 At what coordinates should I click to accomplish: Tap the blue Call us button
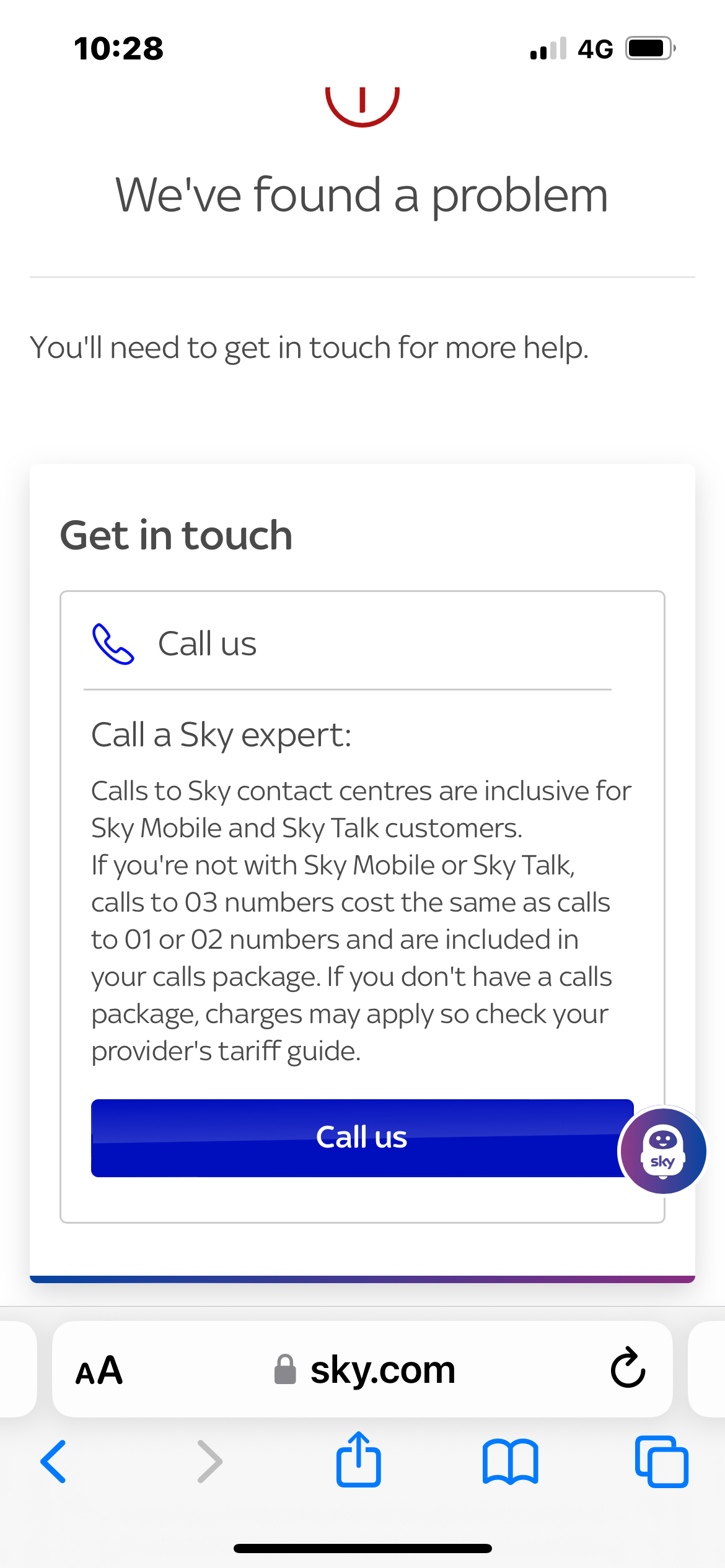coord(361,1138)
